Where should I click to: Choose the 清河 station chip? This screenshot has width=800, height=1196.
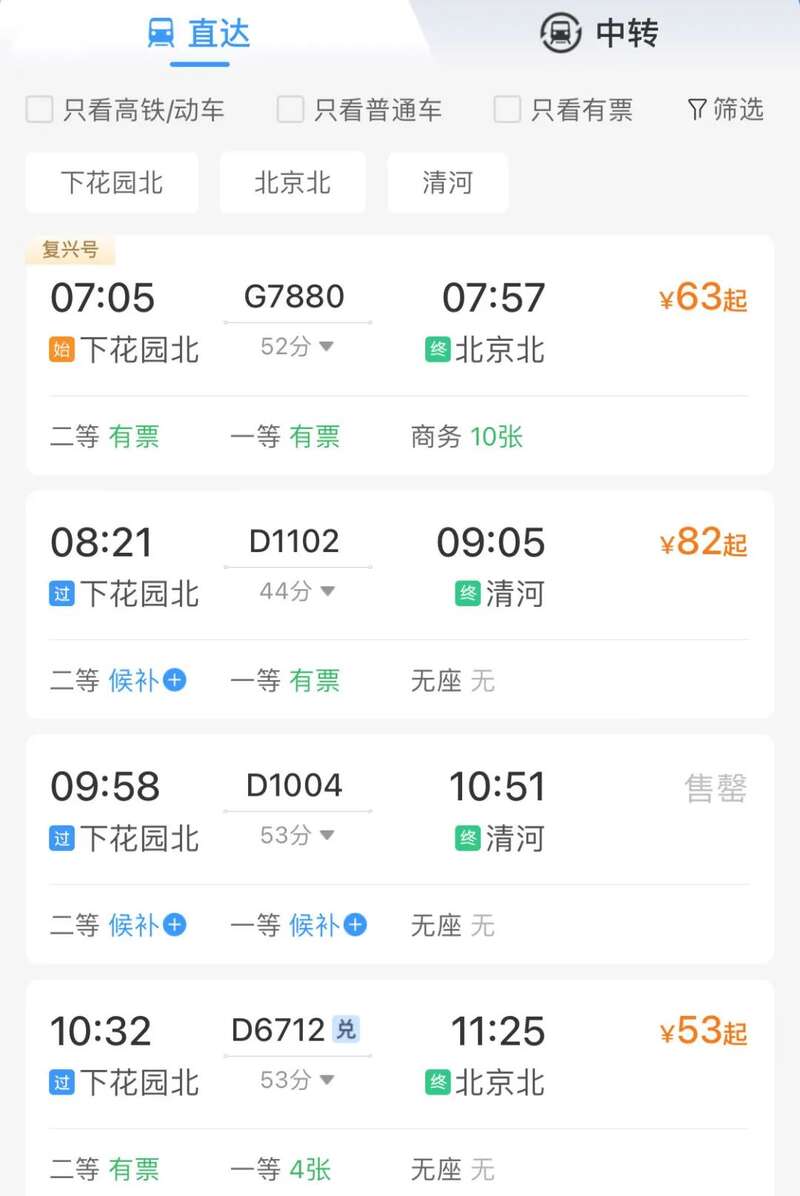447,183
